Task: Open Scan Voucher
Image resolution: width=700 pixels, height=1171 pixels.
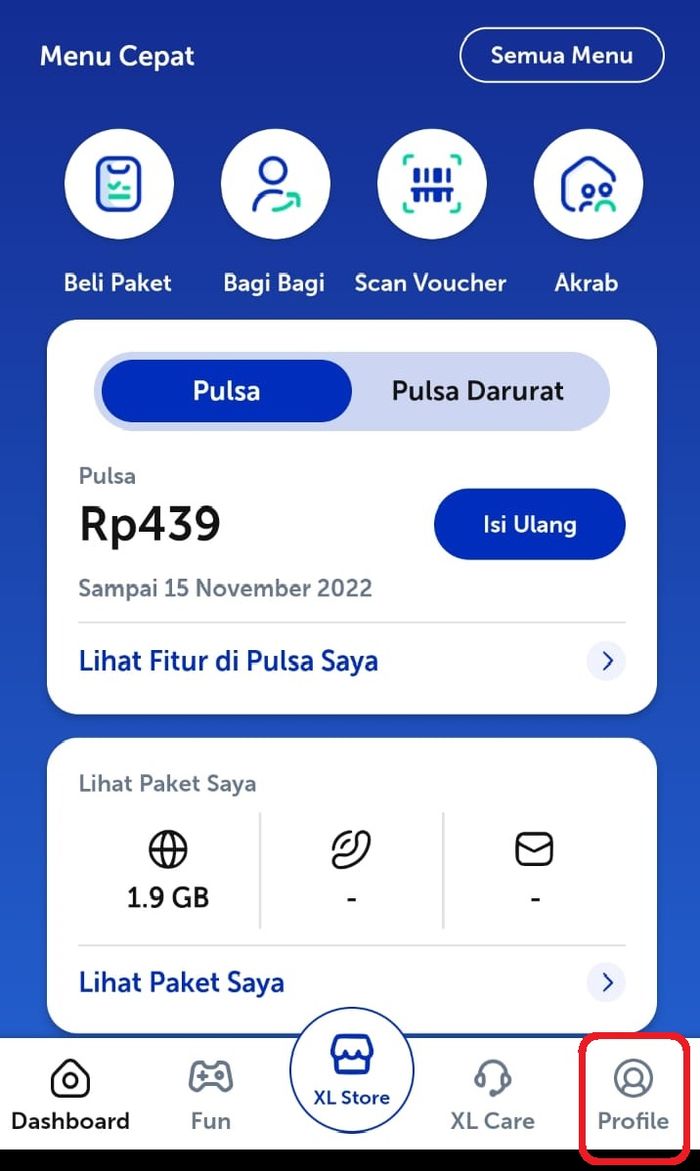Action: (431, 184)
